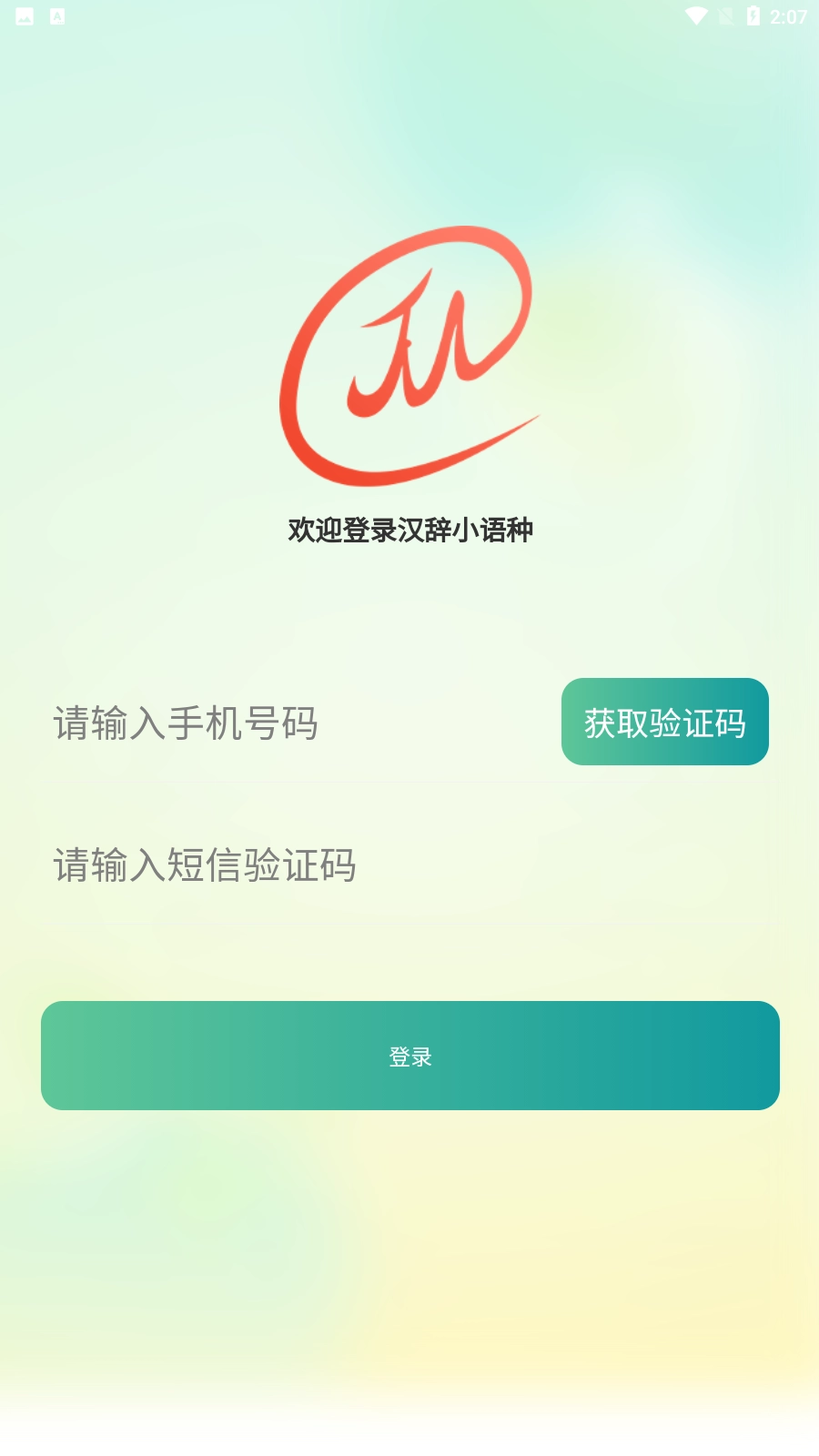Tap the 请输入手机号码 placeholder text
This screenshot has height=1456, width=819.
186,722
